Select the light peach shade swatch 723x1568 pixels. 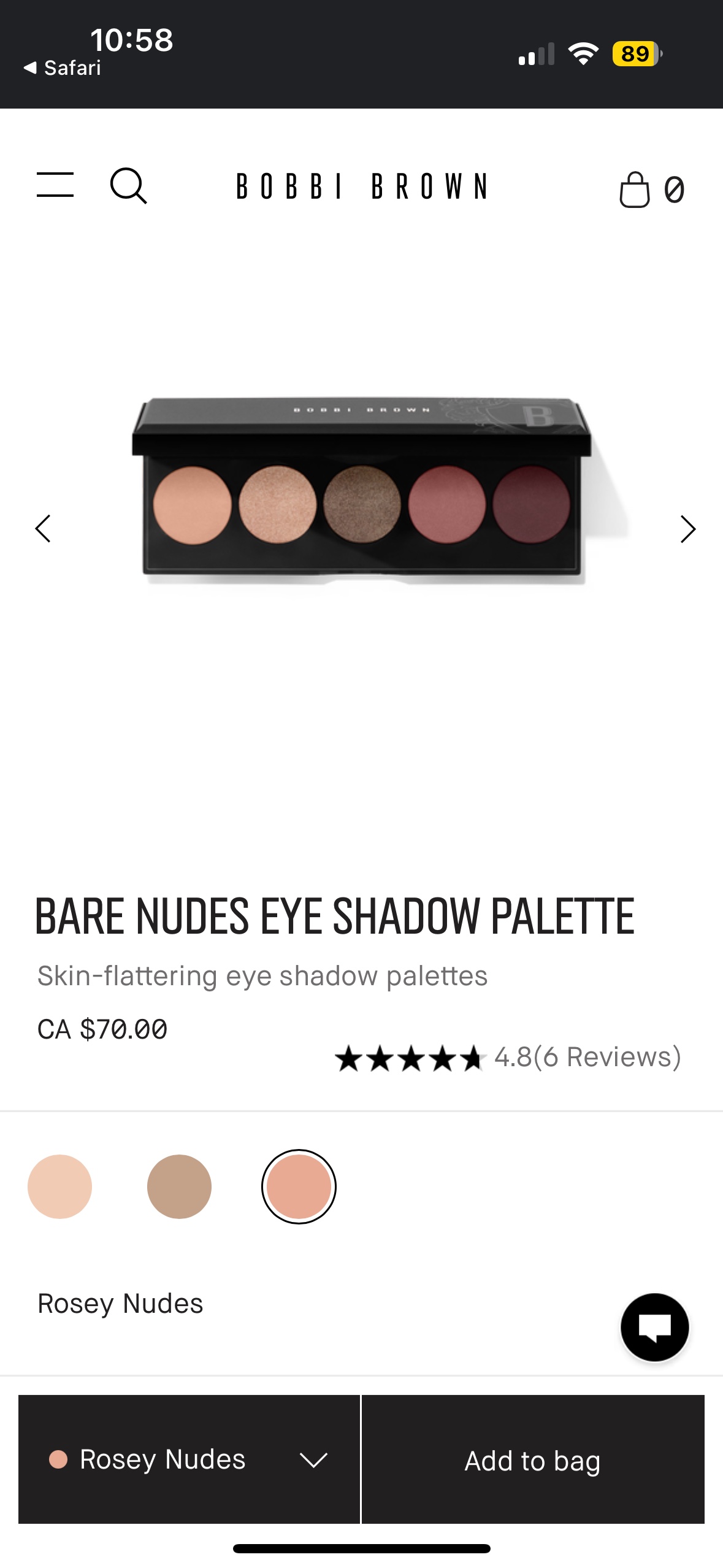click(x=60, y=1186)
